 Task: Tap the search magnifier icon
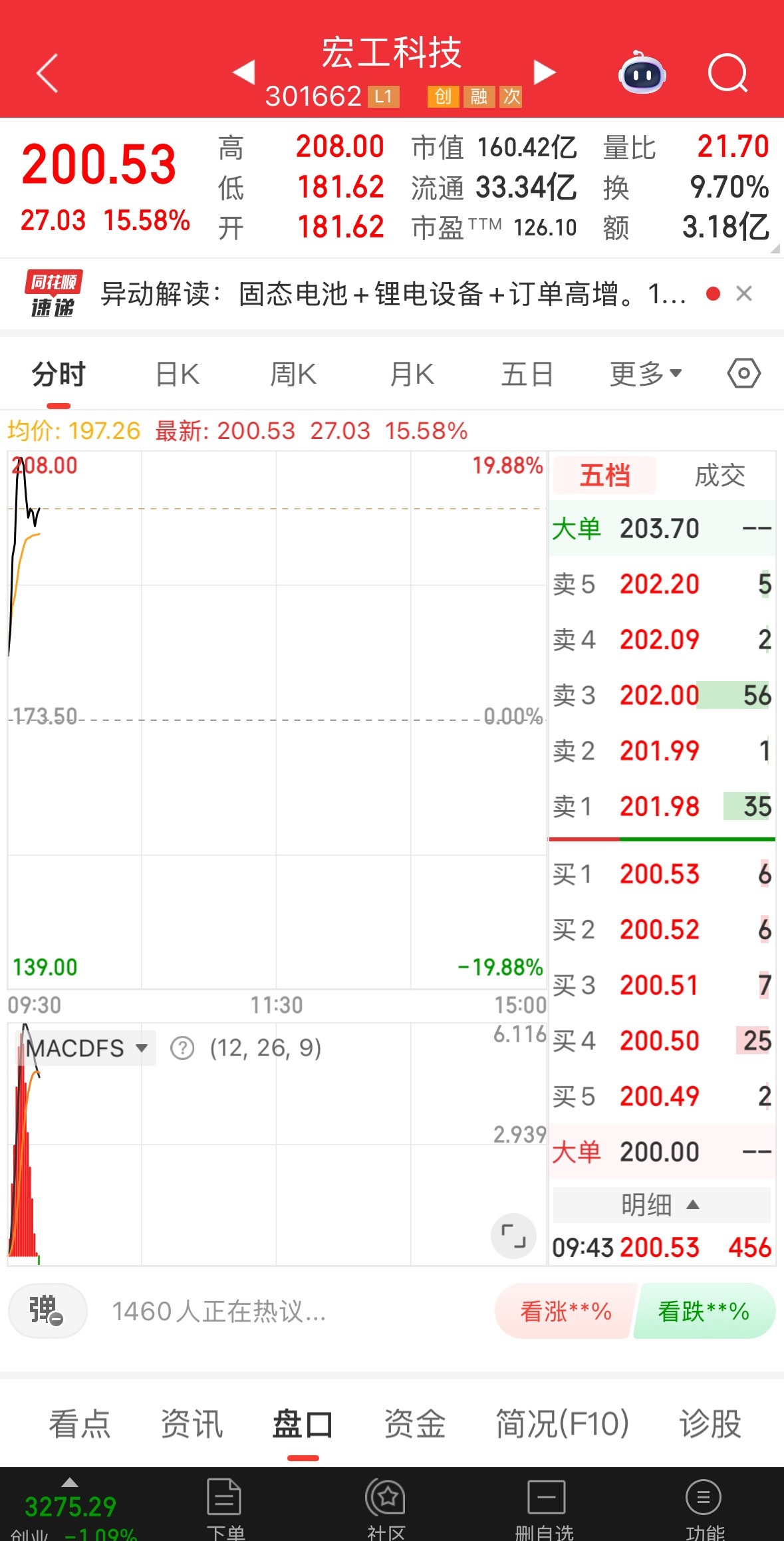(x=727, y=73)
